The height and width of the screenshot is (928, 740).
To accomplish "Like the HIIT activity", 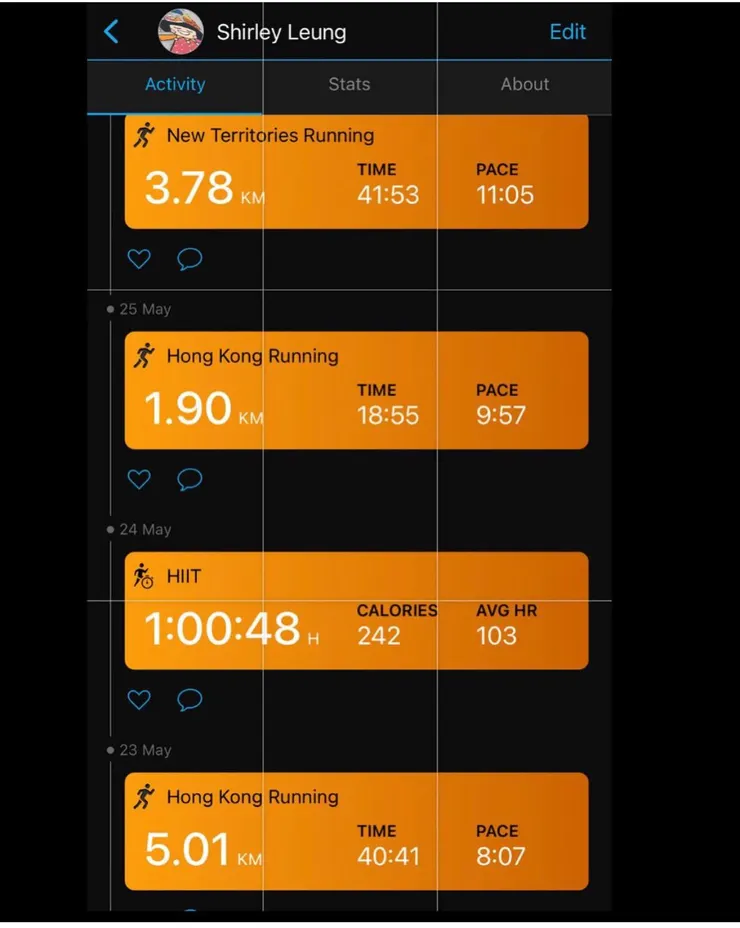I will [139, 700].
